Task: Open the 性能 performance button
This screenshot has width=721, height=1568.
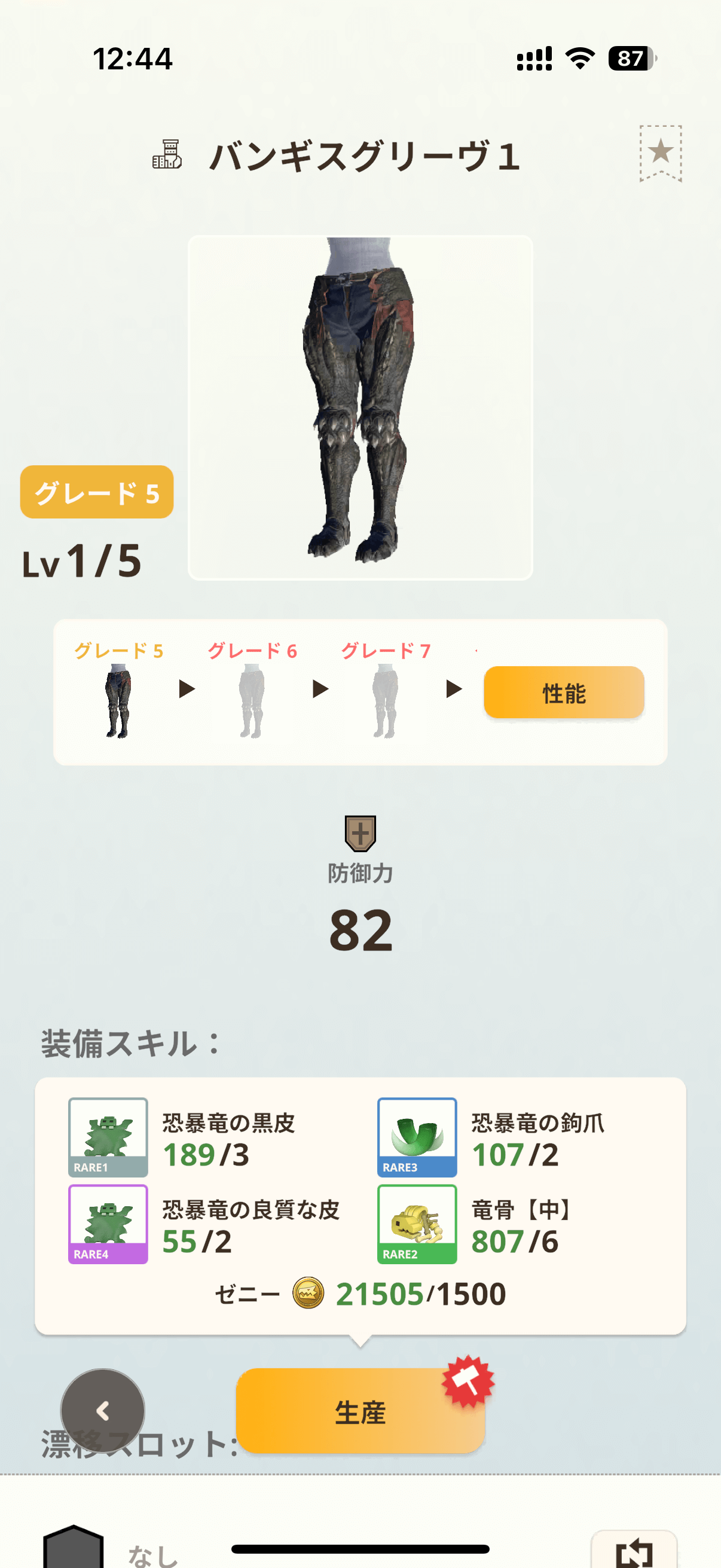Action: point(563,693)
